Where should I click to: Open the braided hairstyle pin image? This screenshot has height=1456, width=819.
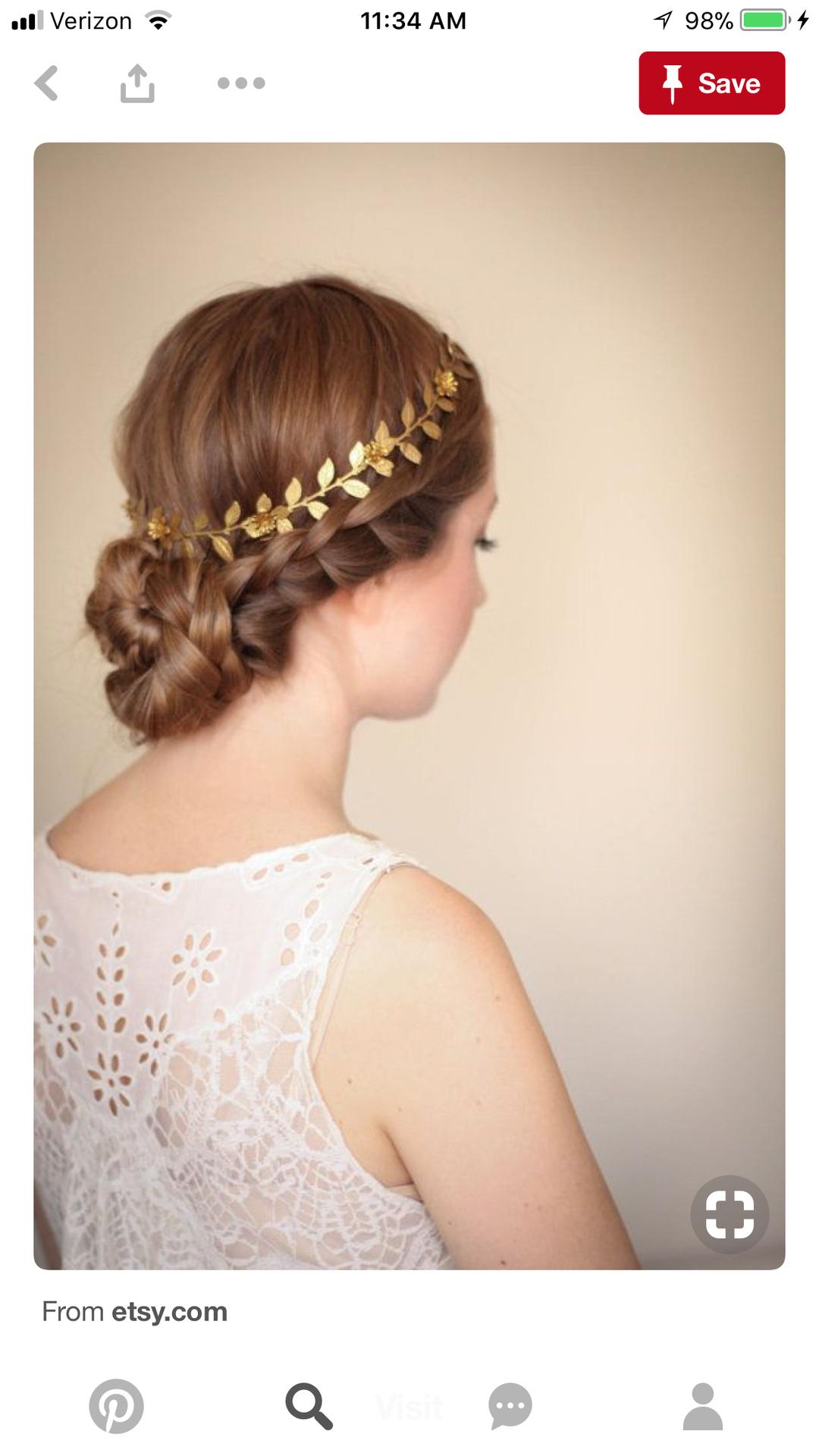[x=409, y=705]
